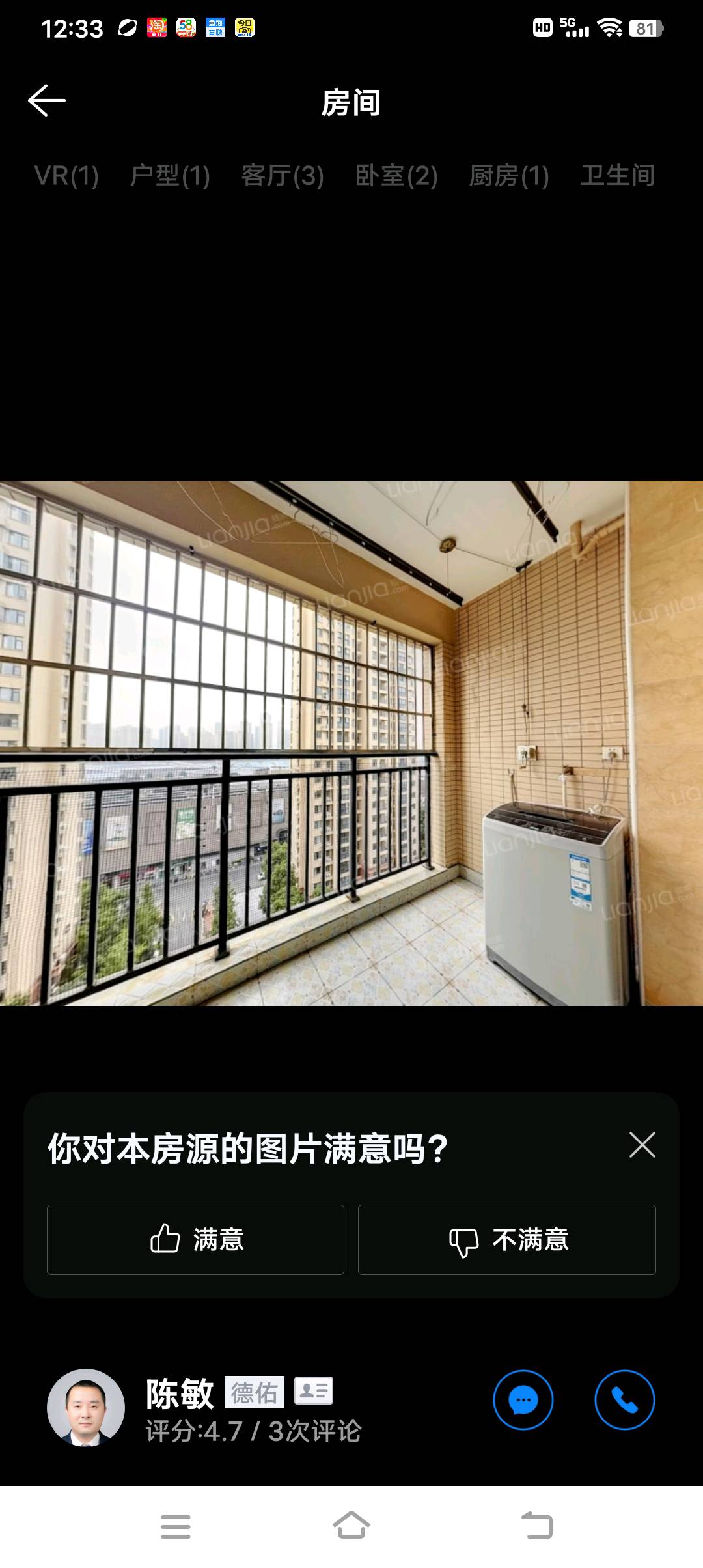The height and width of the screenshot is (1568, 703).
Task: Open the 鱼泡直聘 notification icon
Action: point(217,28)
